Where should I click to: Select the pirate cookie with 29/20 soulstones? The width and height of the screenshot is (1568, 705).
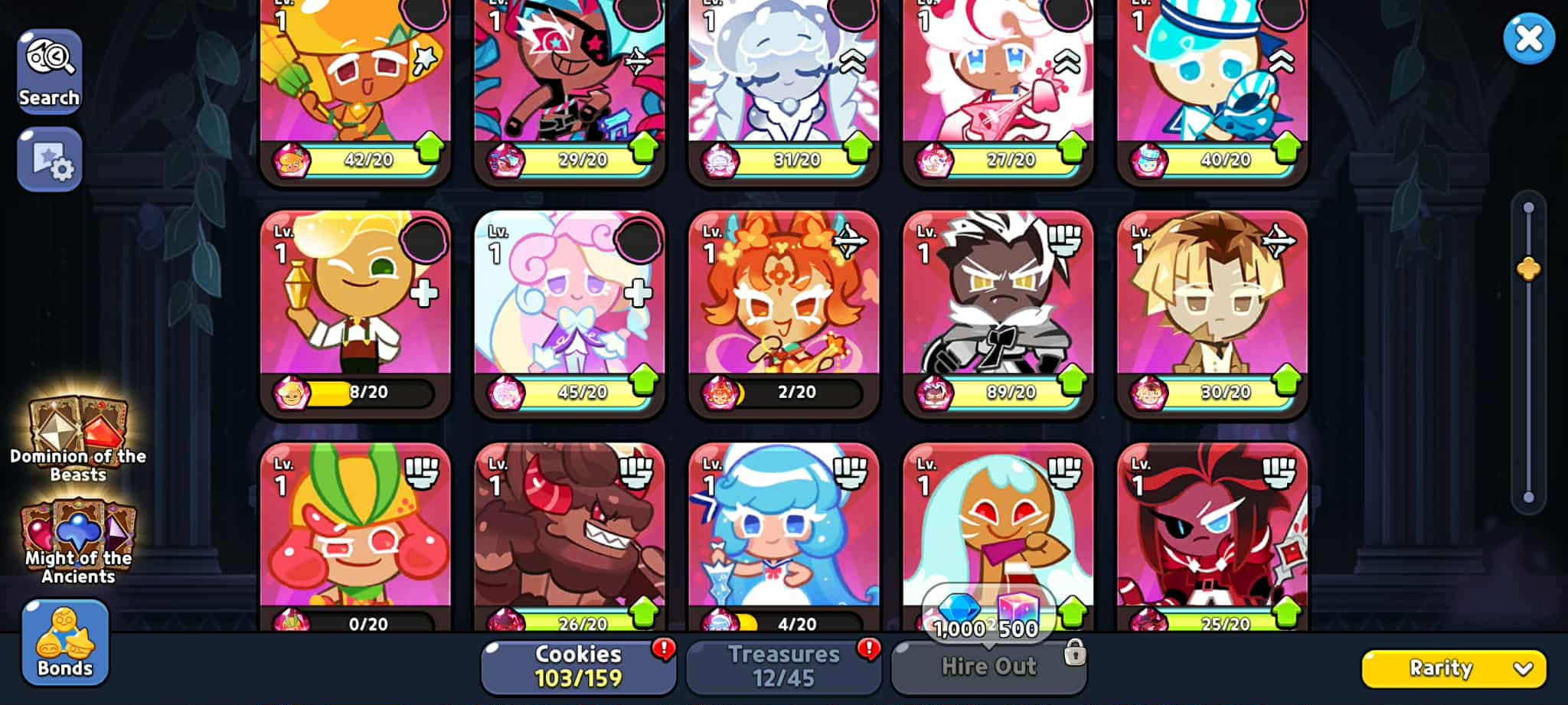pos(569,84)
